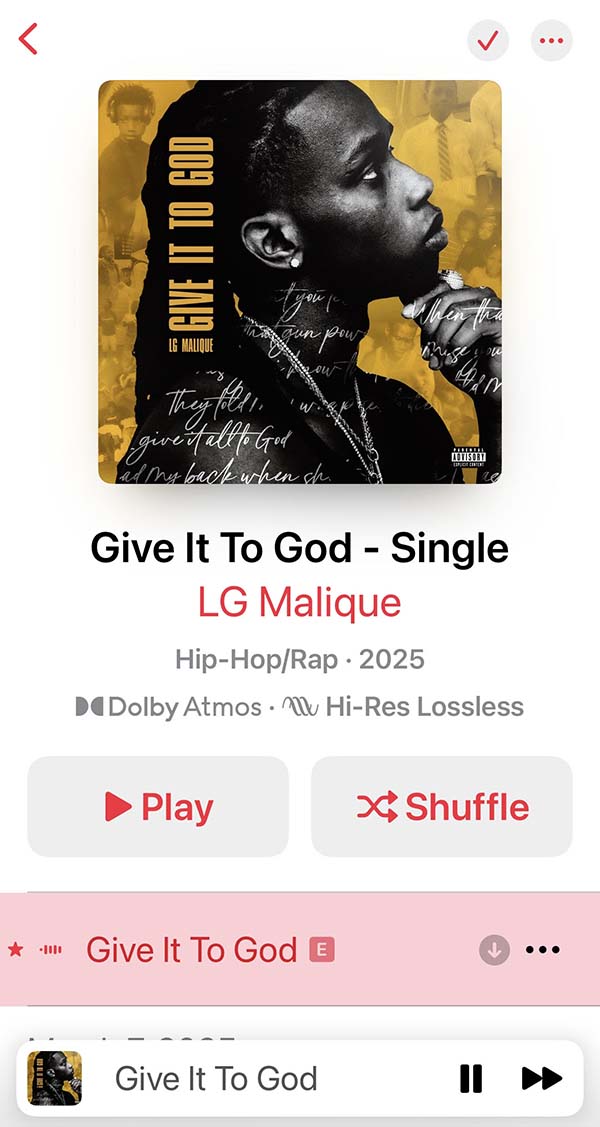View the Give It To God album artwork

coord(299,282)
